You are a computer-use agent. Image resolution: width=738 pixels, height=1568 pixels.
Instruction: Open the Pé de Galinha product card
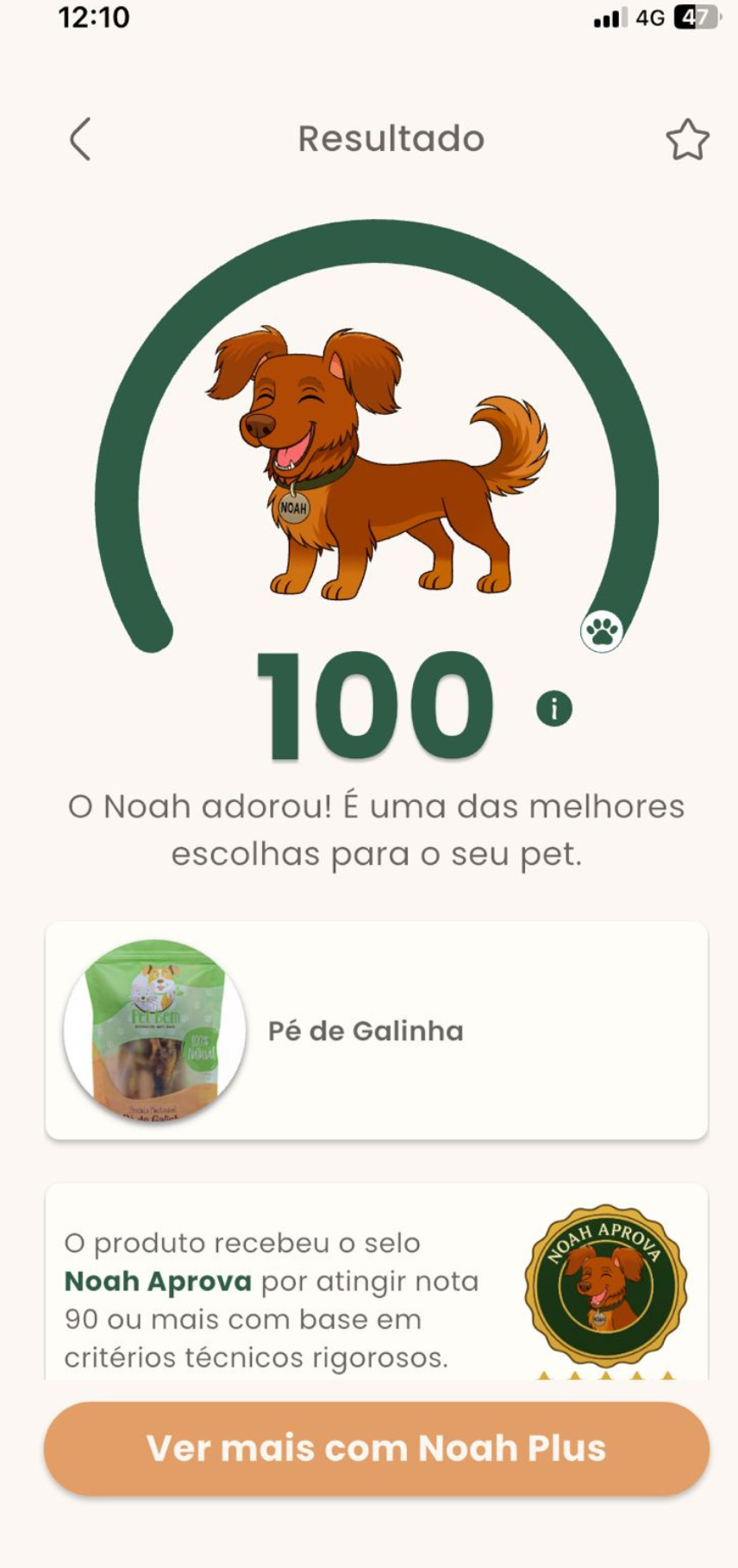point(376,1031)
